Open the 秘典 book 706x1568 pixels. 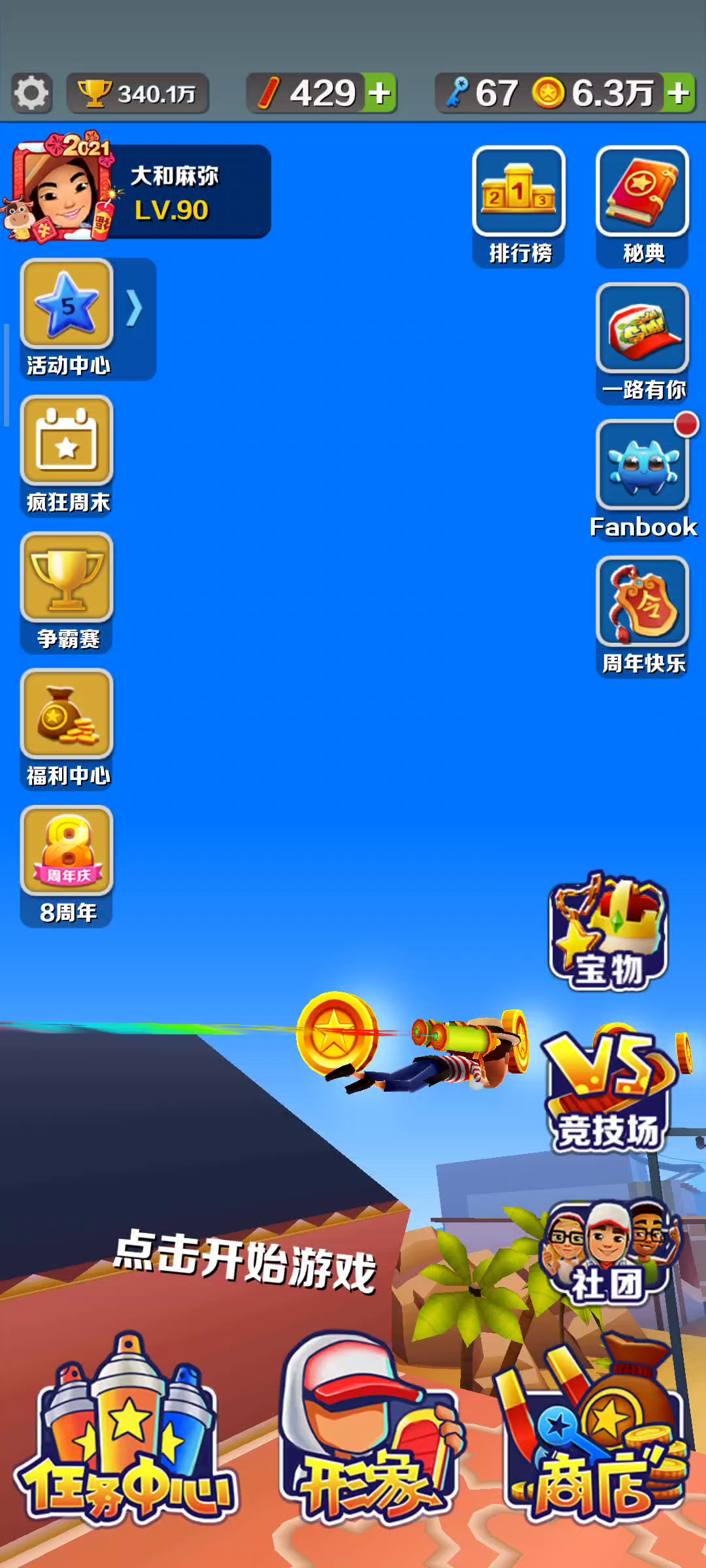[x=643, y=206]
